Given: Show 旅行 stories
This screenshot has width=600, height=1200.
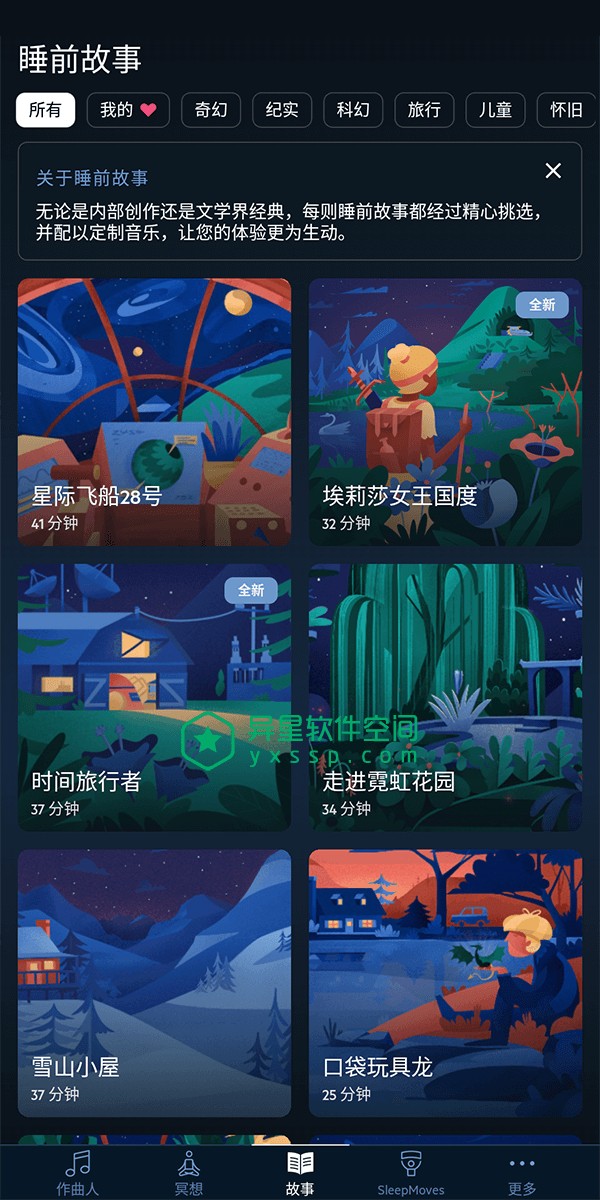Looking at the screenshot, I should (x=424, y=110).
